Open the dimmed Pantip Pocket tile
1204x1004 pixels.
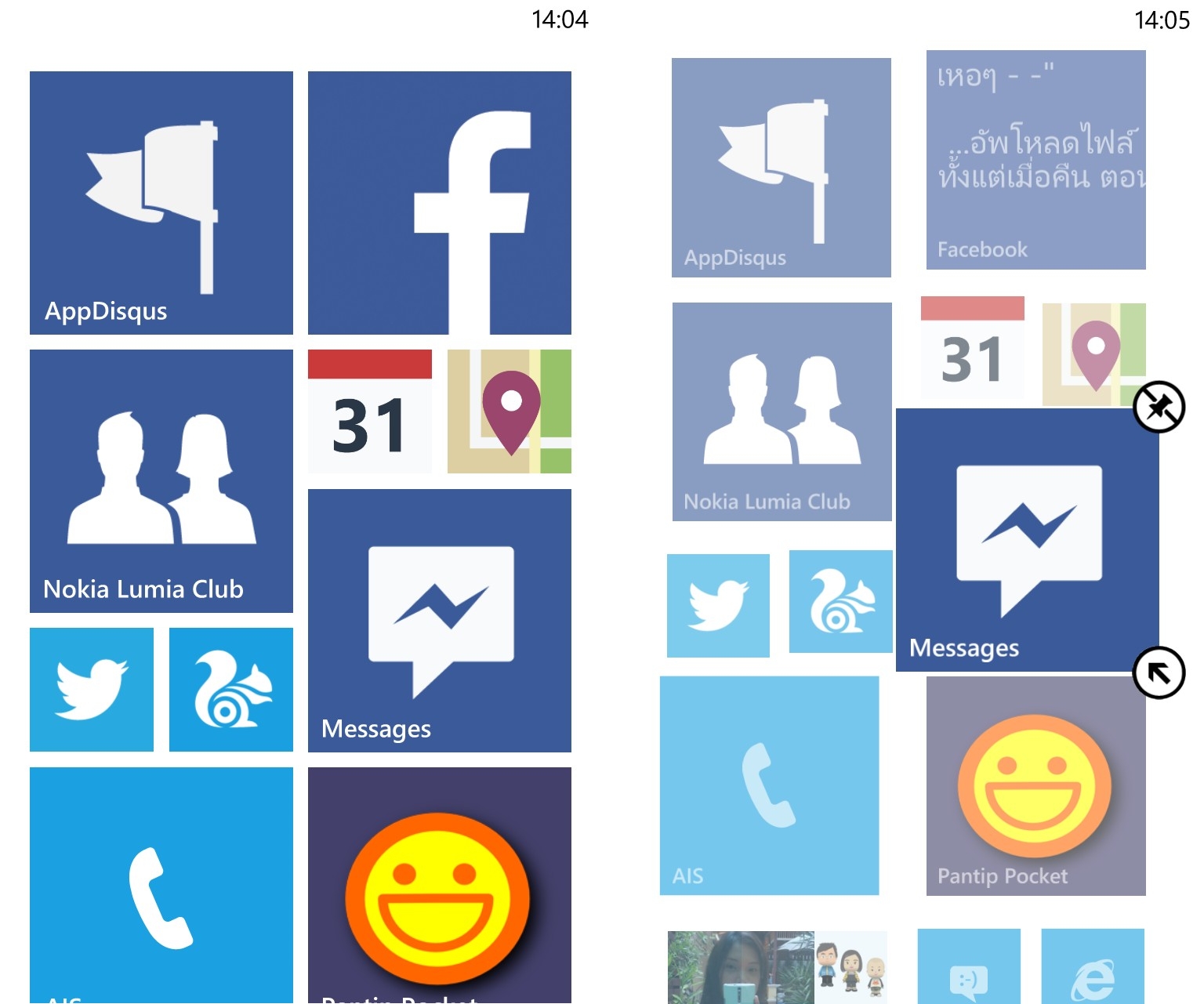[x=1035, y=786]
